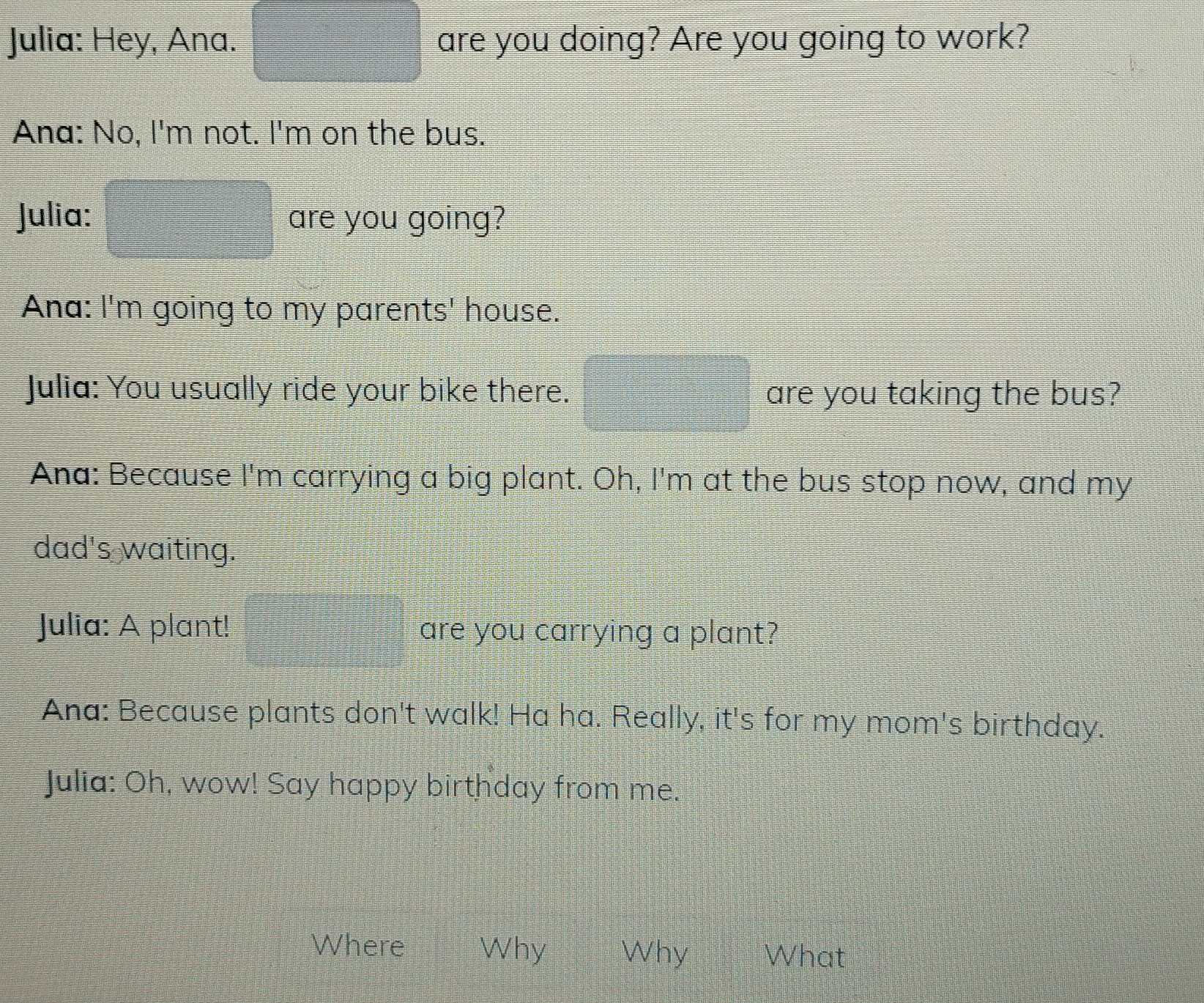
Task: Select the blank before "are you taking the bus?"
Action: tap(666, 393)
